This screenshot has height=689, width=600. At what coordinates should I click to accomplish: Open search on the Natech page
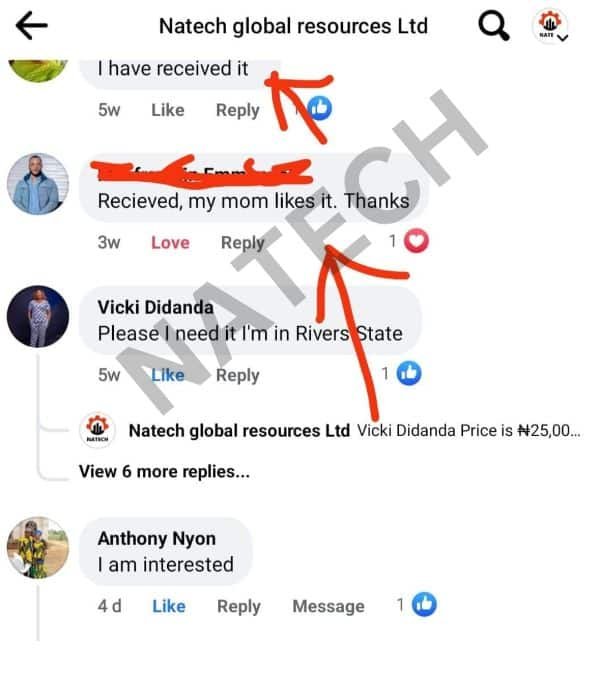(x=494, y=26)
